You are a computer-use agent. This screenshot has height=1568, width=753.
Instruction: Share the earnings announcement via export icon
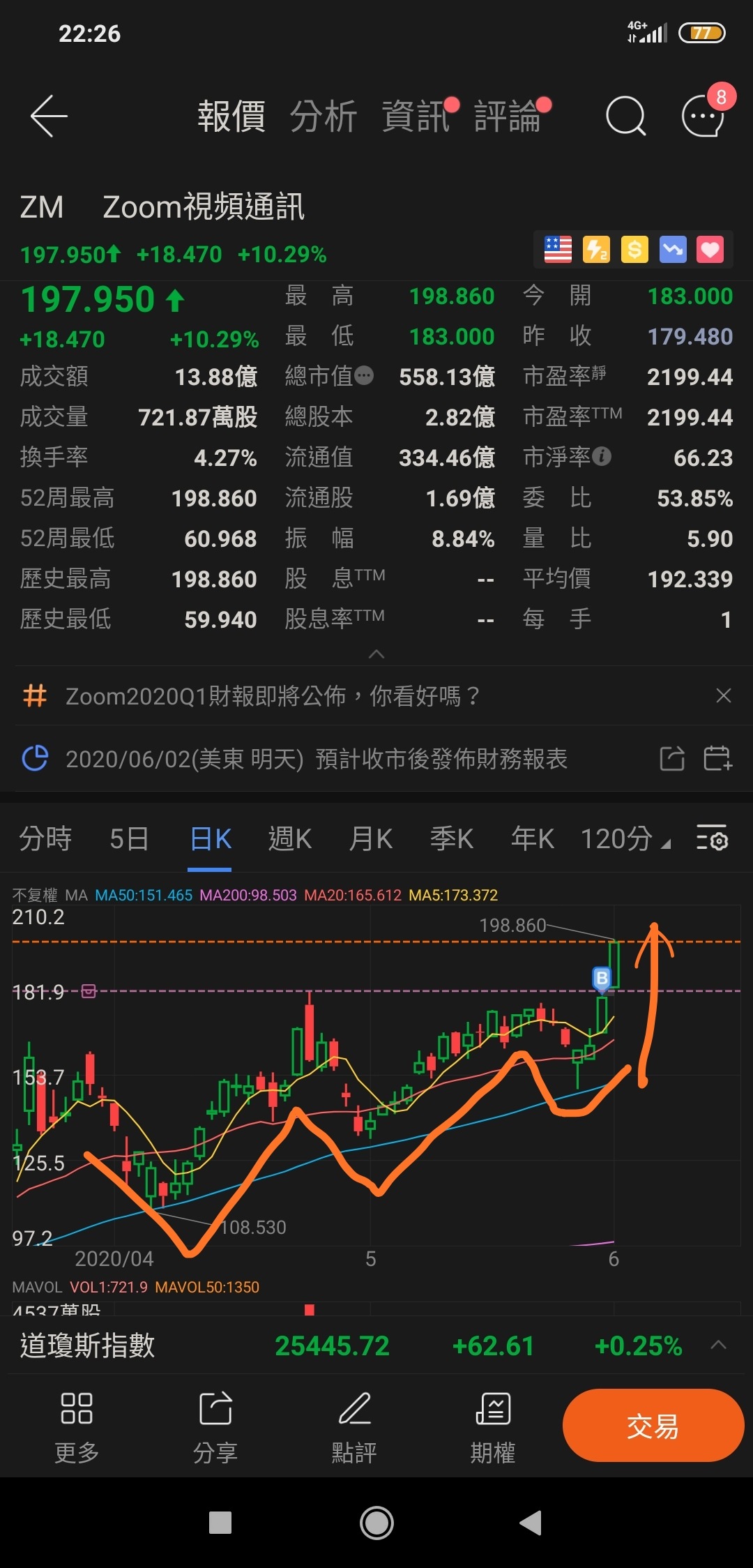tap(671, 757)
